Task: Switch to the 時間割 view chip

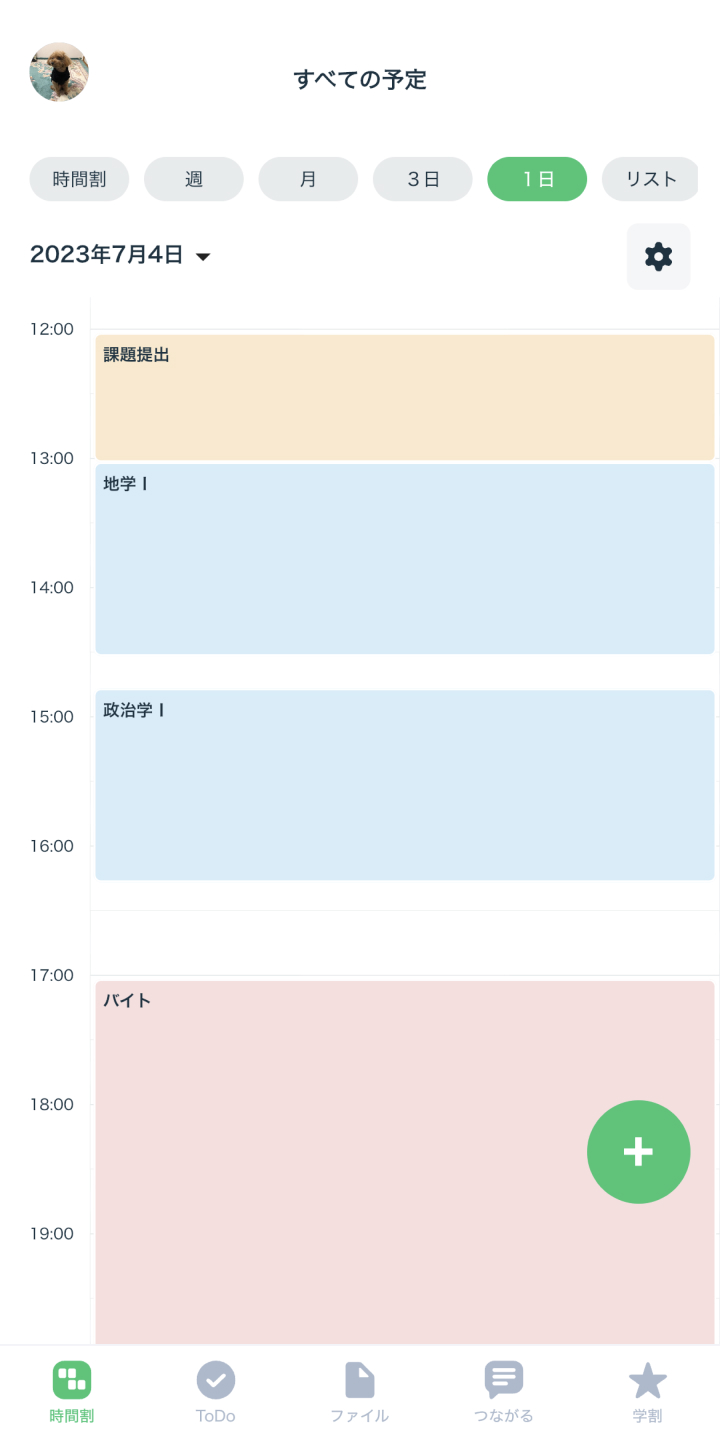Action: click(x=79, y=179)
